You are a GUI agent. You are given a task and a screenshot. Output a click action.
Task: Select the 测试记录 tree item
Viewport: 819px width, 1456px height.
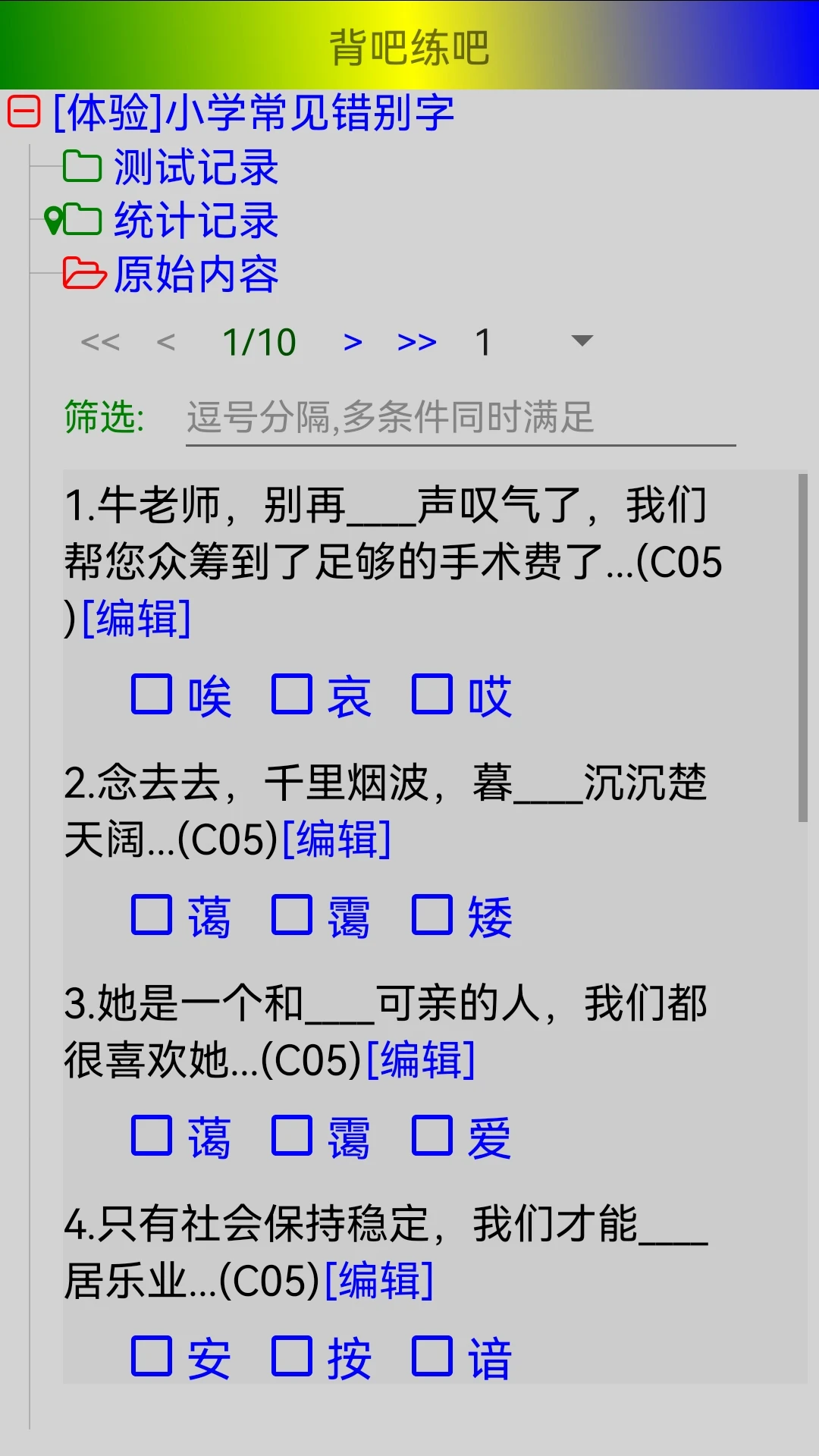pyautogui.click(x=196, y=168)
